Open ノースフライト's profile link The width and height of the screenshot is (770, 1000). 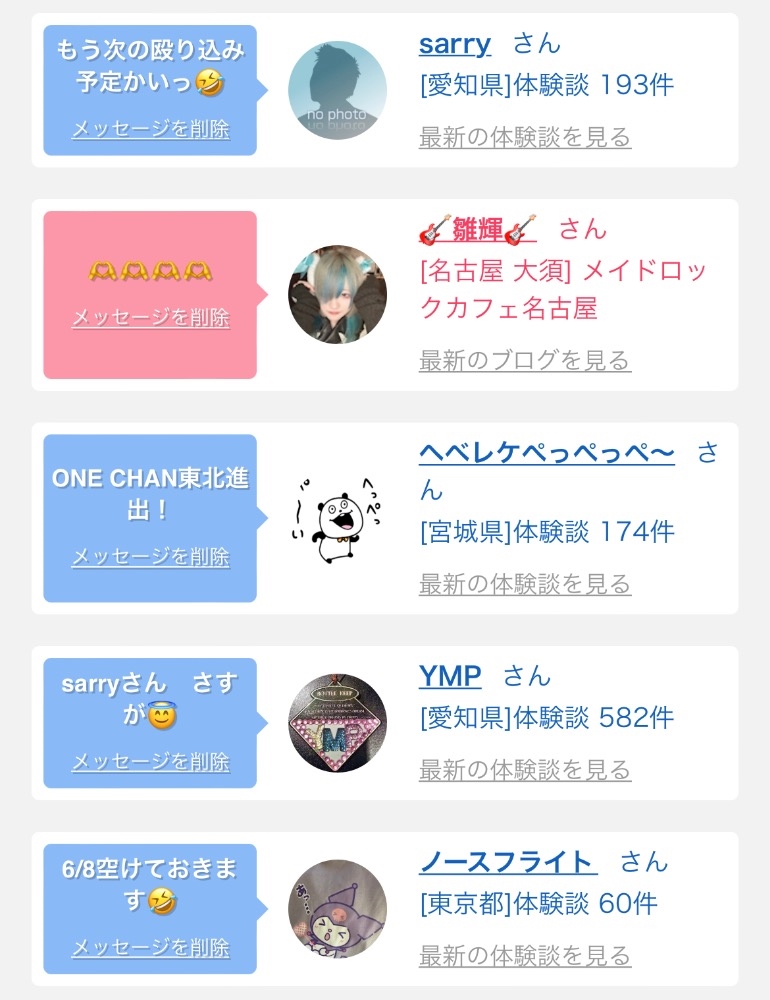pyautogui.click(x=507, y=862)
